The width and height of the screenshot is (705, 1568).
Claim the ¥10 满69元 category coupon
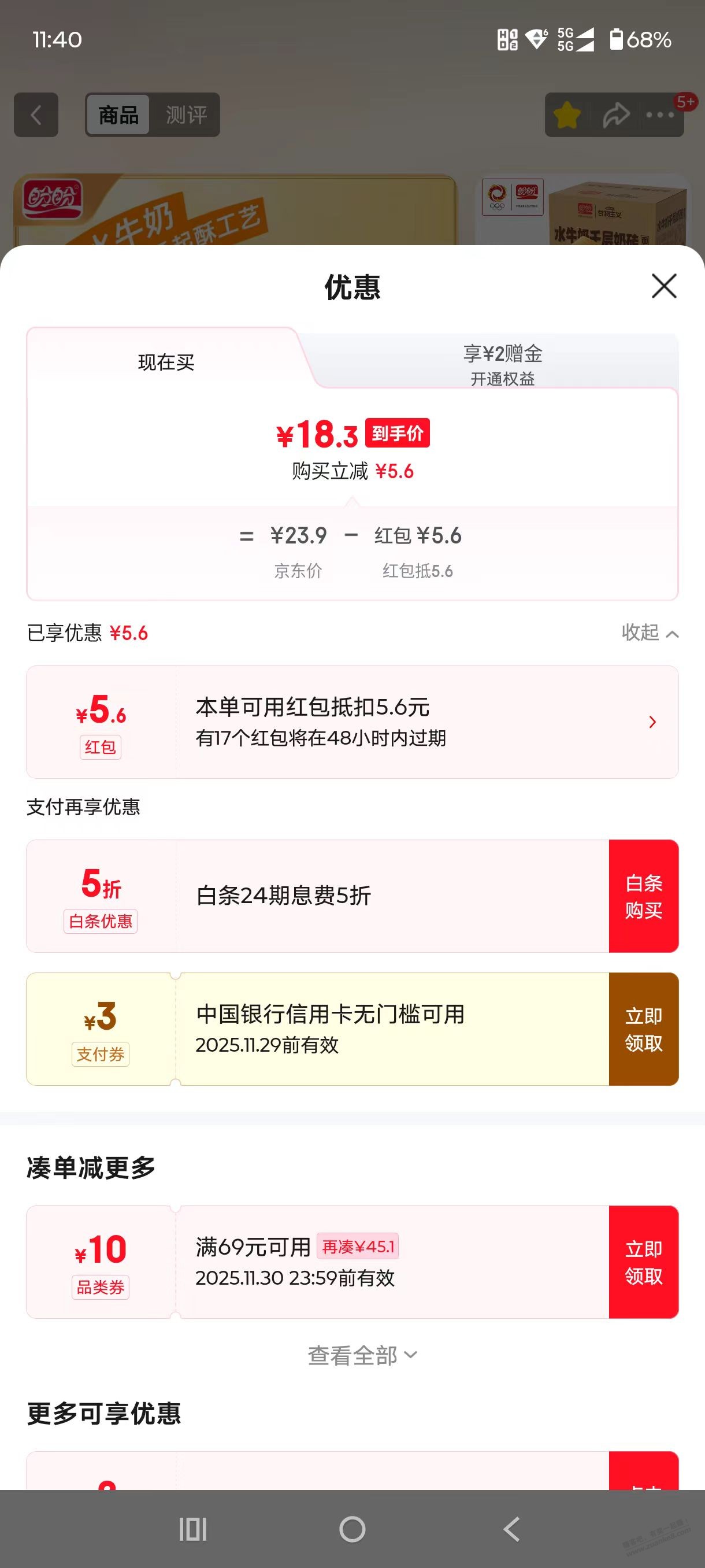coord(643,1262)
